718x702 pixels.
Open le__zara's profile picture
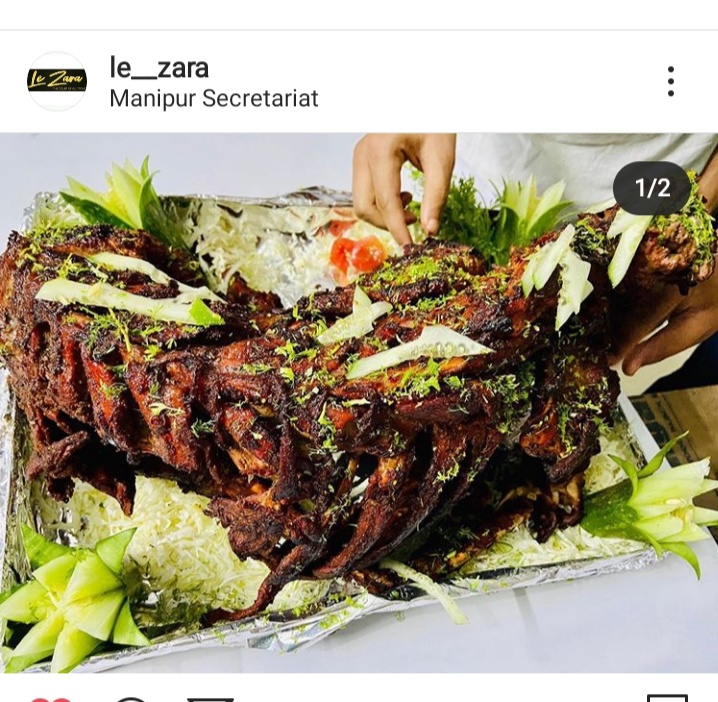57,81
